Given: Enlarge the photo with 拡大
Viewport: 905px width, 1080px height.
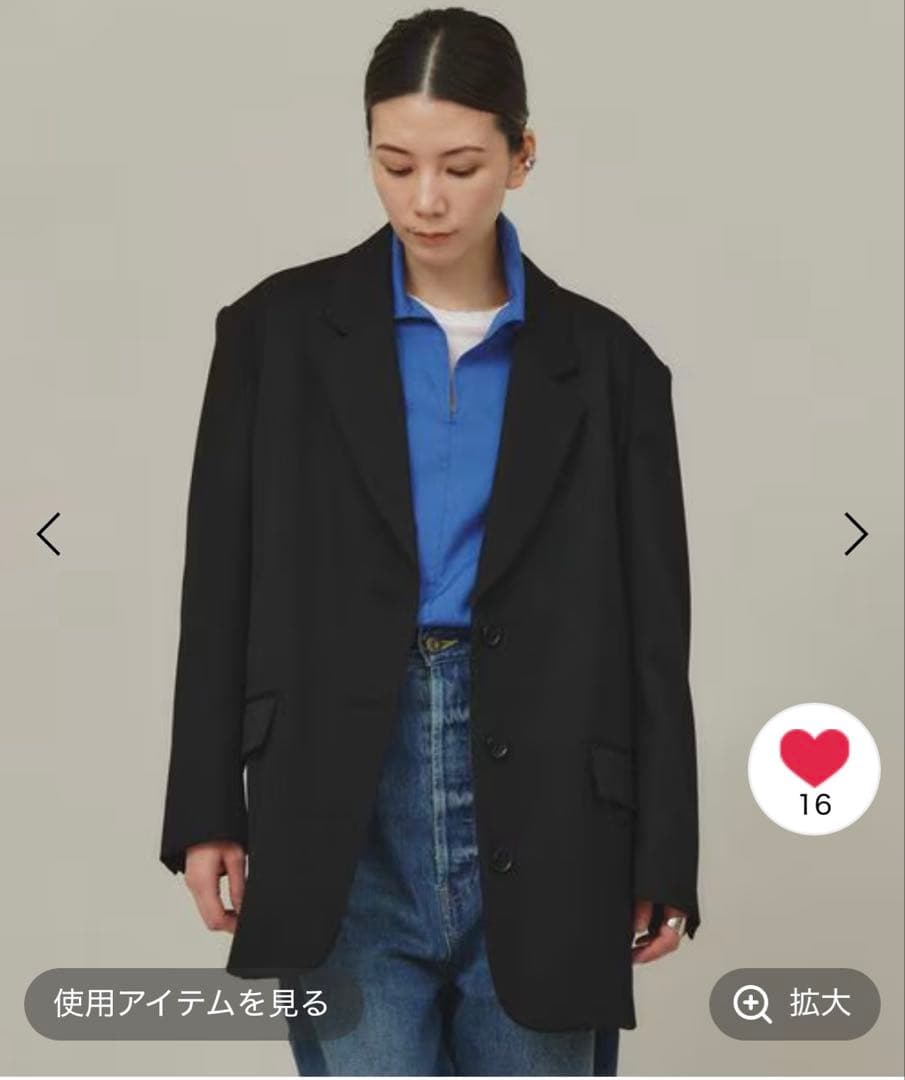Looking at the screenshot, I should click(795, 1003).
